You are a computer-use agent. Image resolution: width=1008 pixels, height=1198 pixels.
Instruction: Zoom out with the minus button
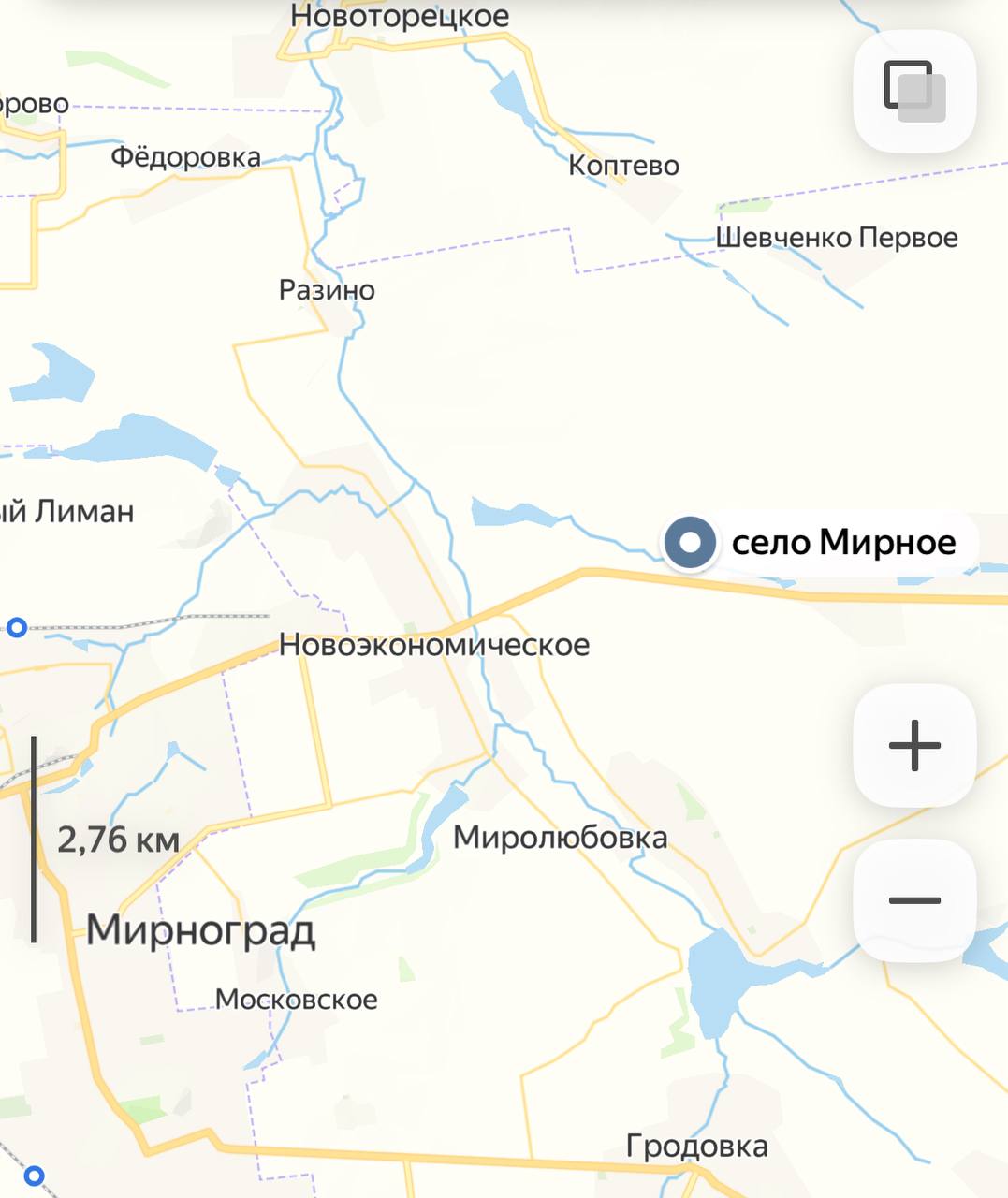(x=914, y=900)
